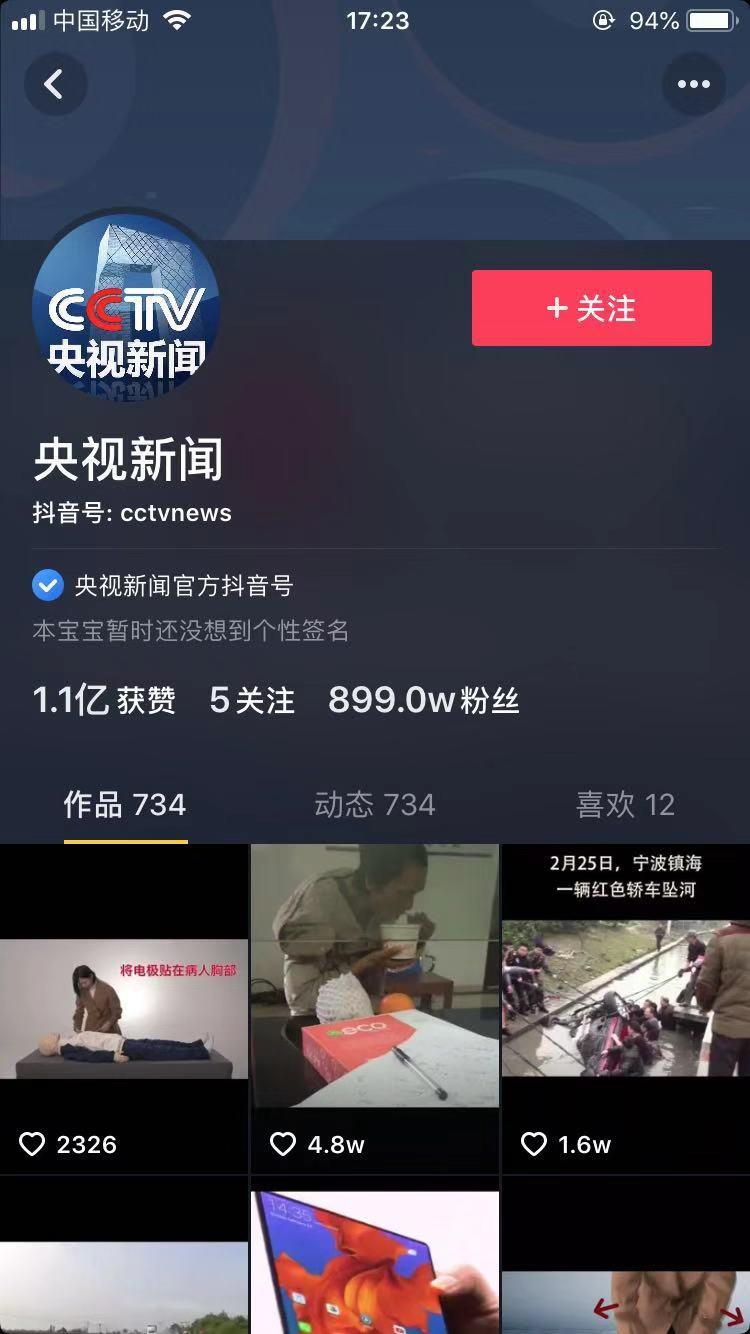This screenshot has width=750, height=1334.
Task: Go back using the top arrow
Action: click(x=55, y=84)
